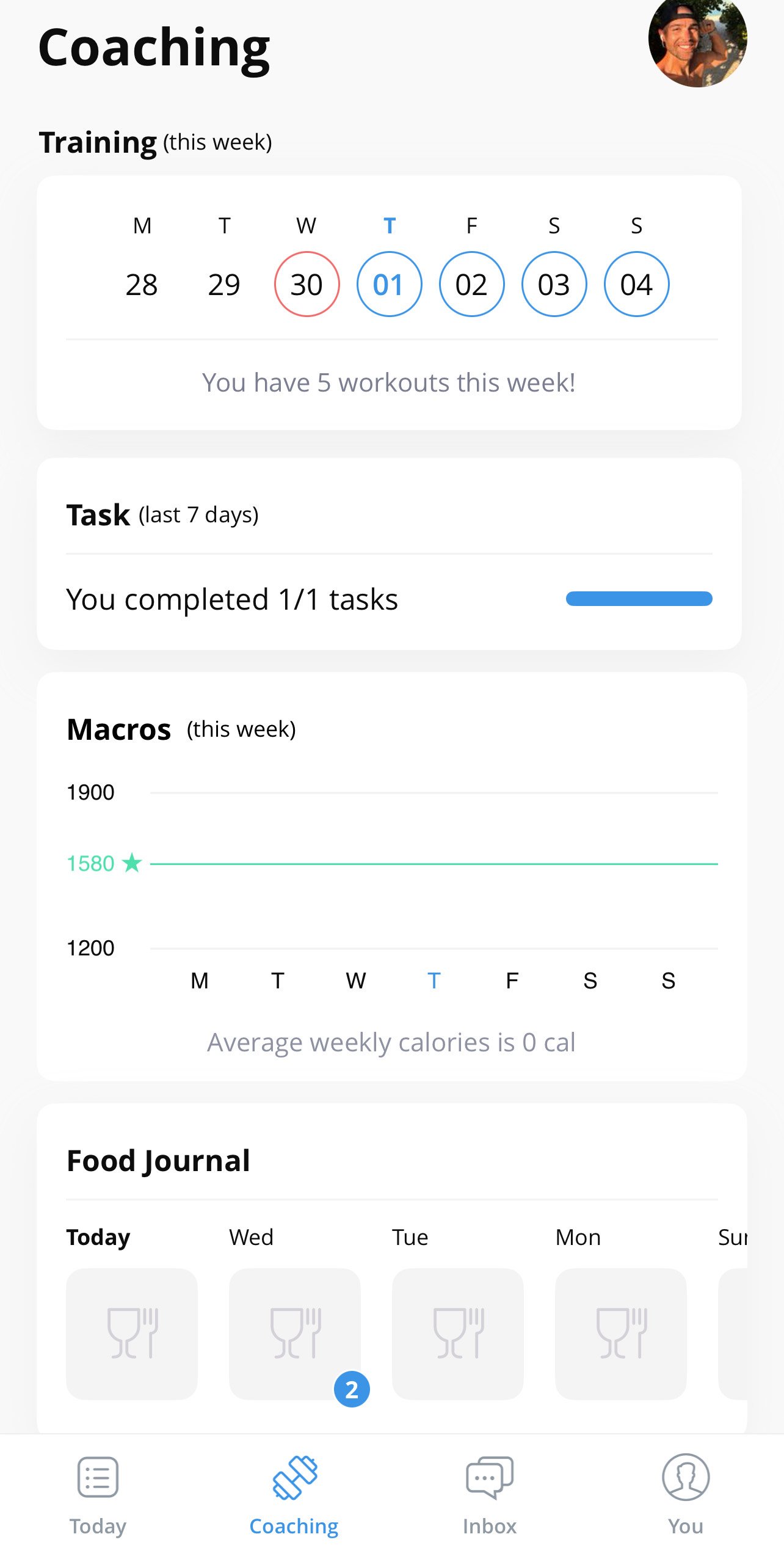Open the workout for Friday 02
Image resolution: width=784 pixels, height=1559 pixels.
tap(471, 284)
